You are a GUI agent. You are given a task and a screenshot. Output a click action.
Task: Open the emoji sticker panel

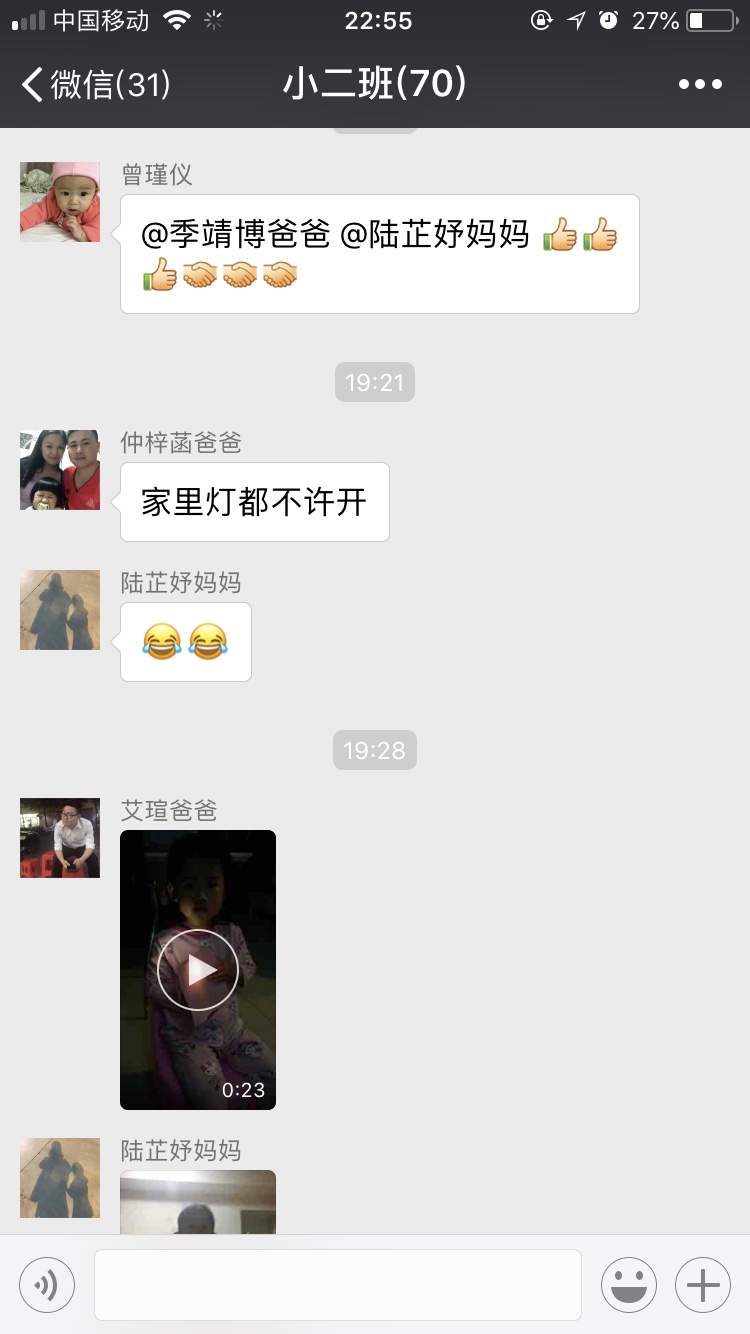[629, 1284]
